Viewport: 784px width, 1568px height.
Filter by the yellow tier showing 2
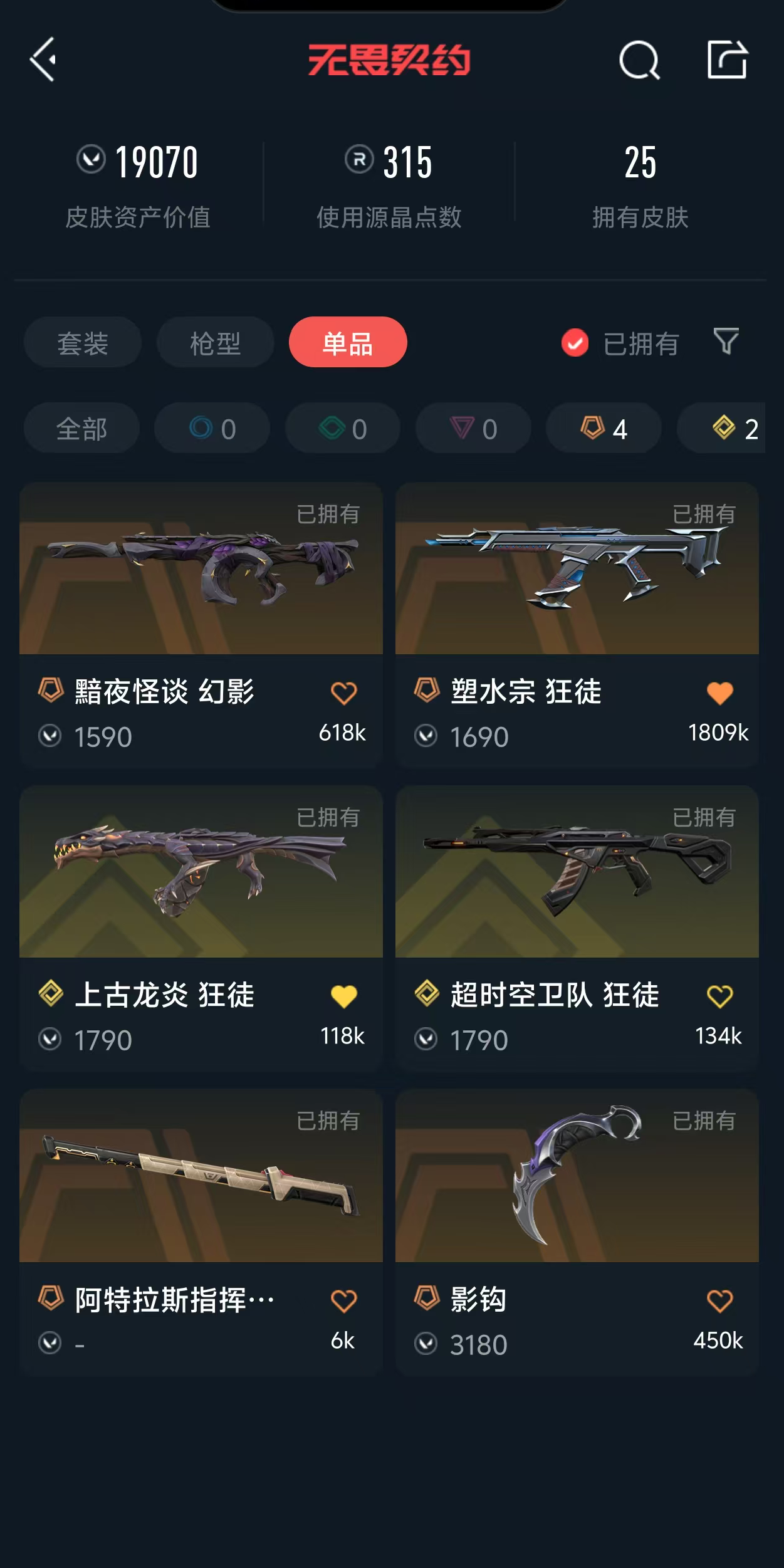point(727,429)
